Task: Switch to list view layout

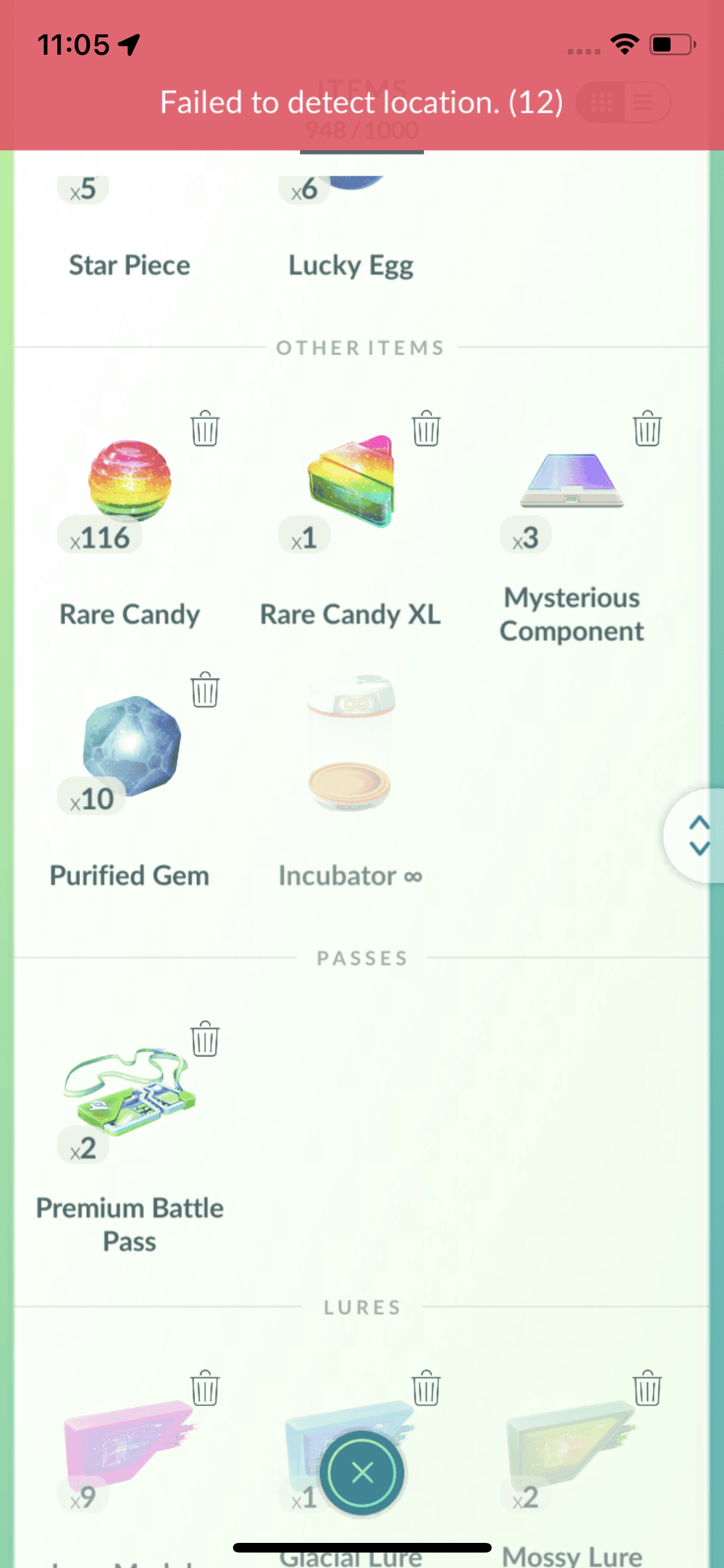Action: pyautogui.click(x=644, y=102)
